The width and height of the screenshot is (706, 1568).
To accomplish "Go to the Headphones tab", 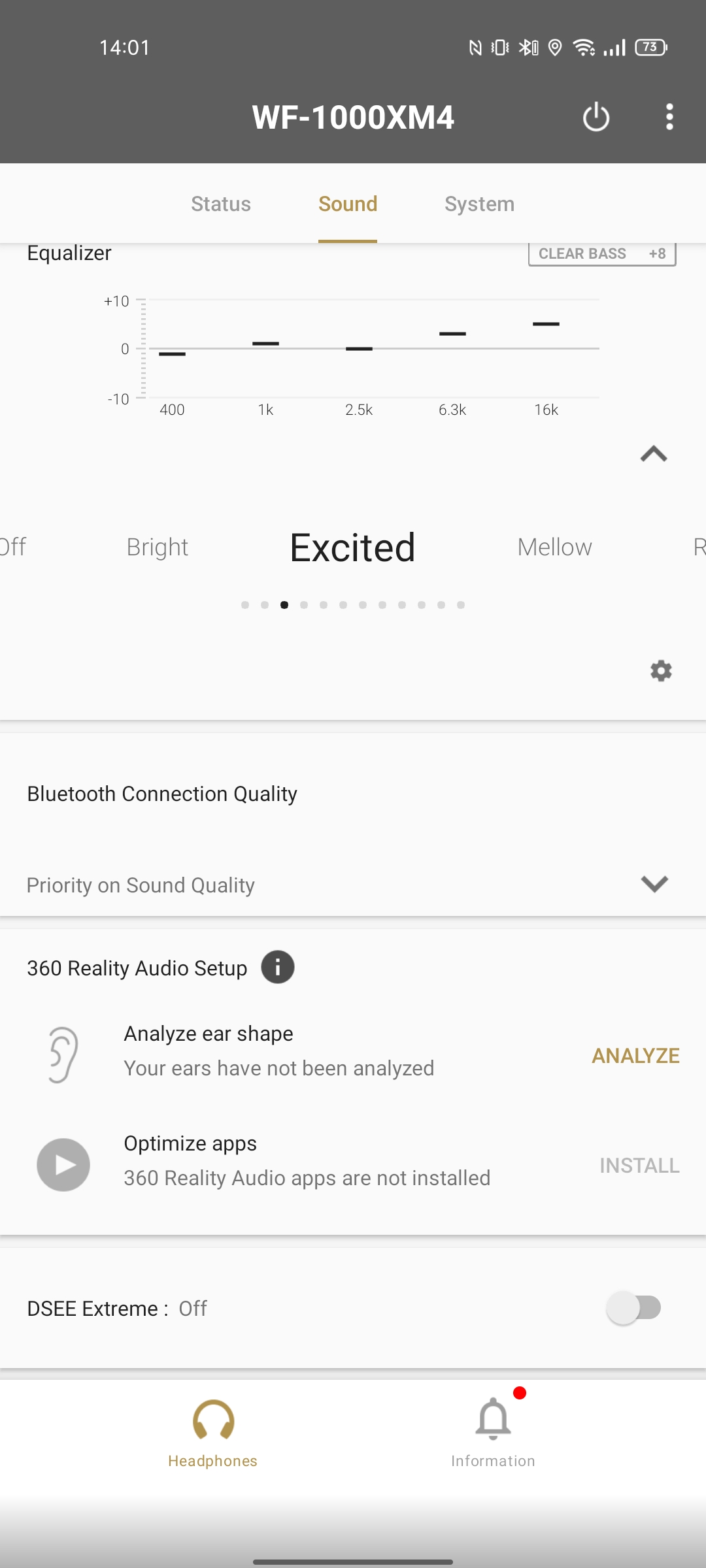I will pyautogui.click(x=213, y=1432).
